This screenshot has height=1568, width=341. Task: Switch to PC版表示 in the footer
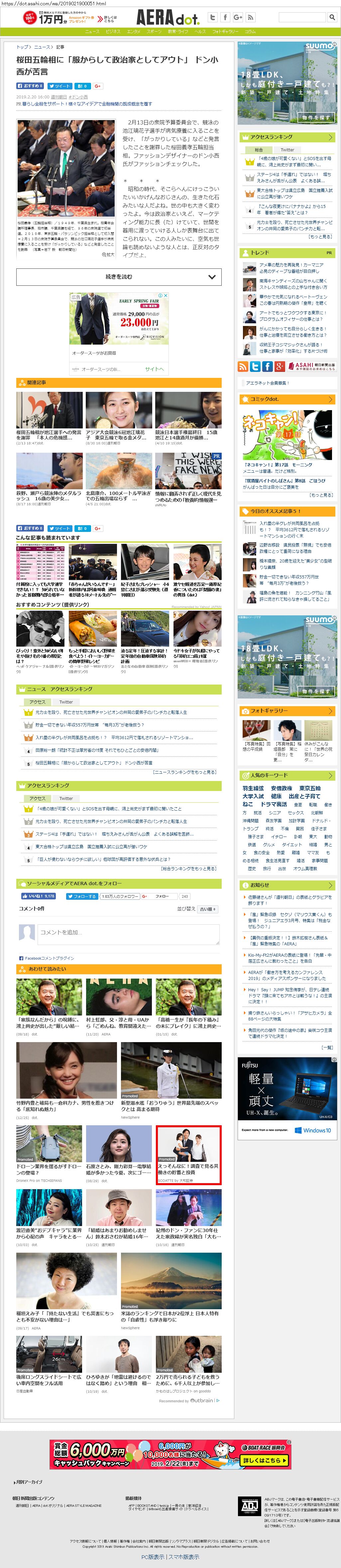pos(153,1556)
